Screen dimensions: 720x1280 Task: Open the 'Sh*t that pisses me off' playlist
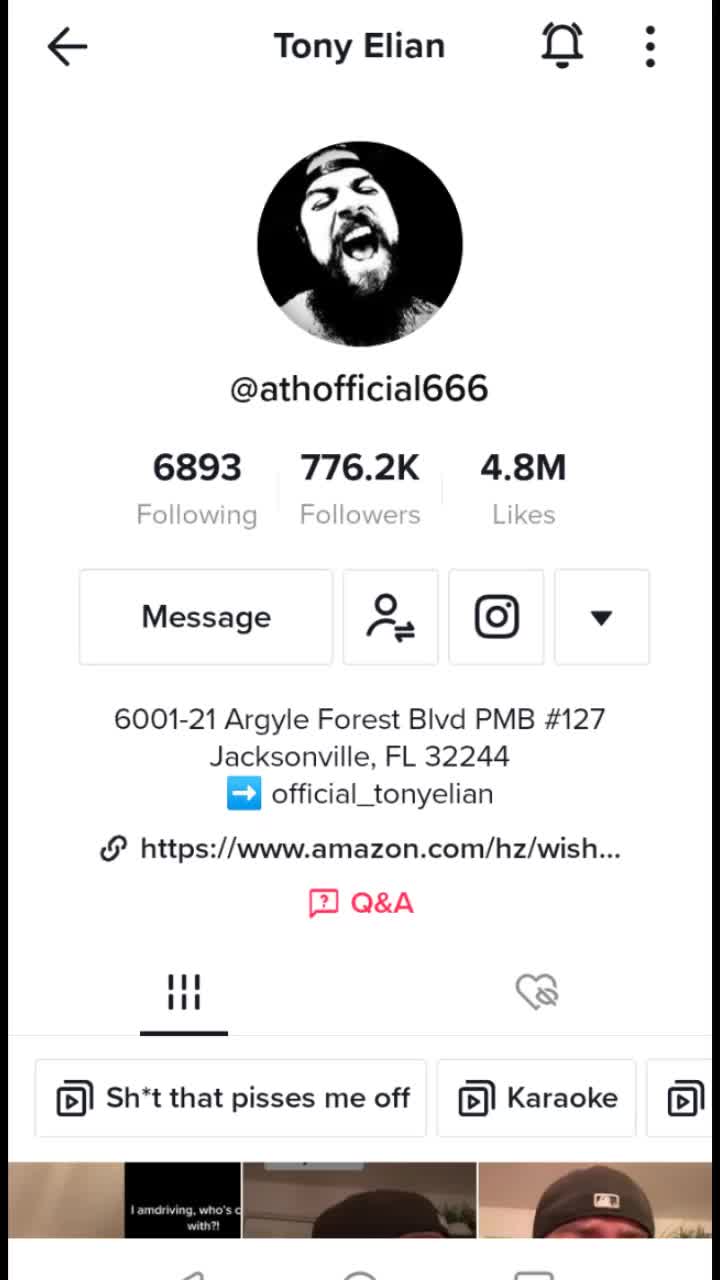coord(231,1098)
